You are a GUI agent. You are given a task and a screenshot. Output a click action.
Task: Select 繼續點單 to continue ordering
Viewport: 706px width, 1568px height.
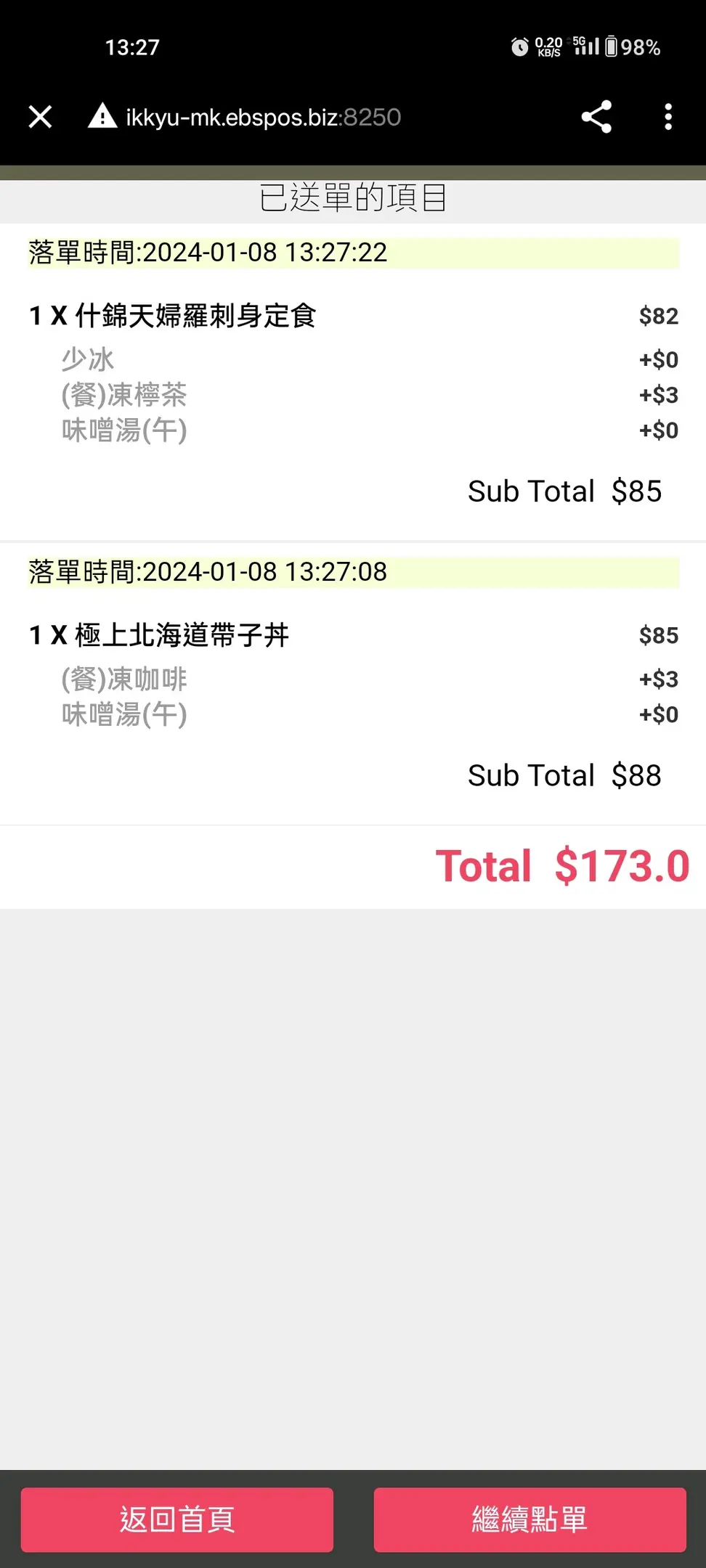(529, 1519)
